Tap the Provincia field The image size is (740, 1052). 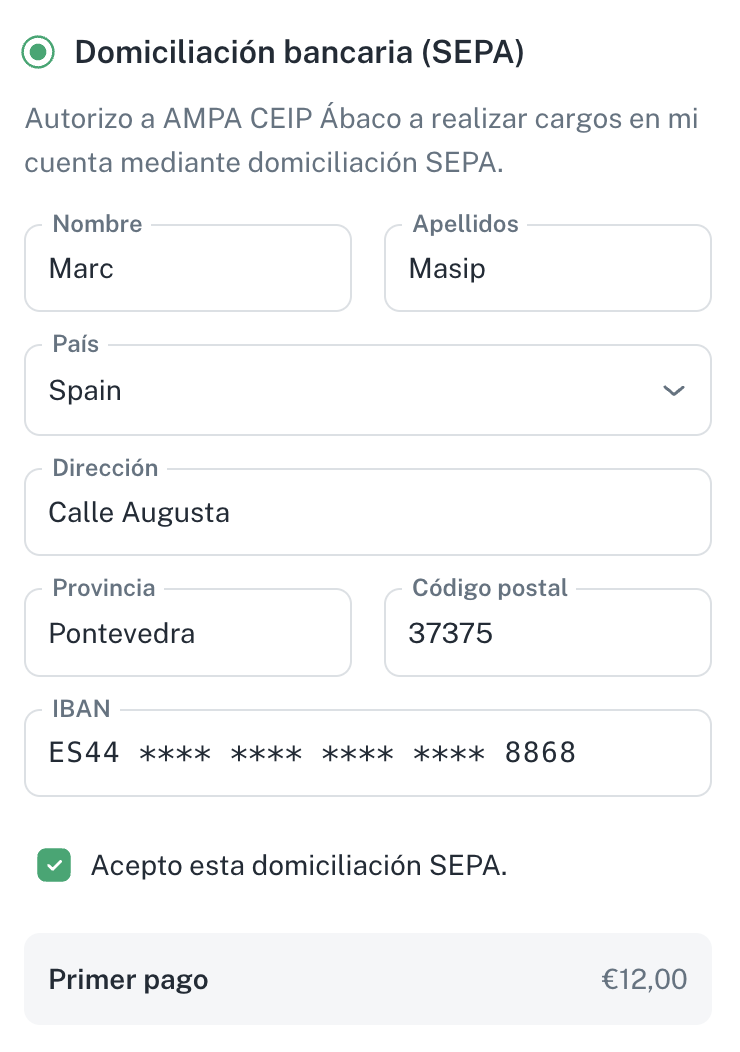[188, 633]
